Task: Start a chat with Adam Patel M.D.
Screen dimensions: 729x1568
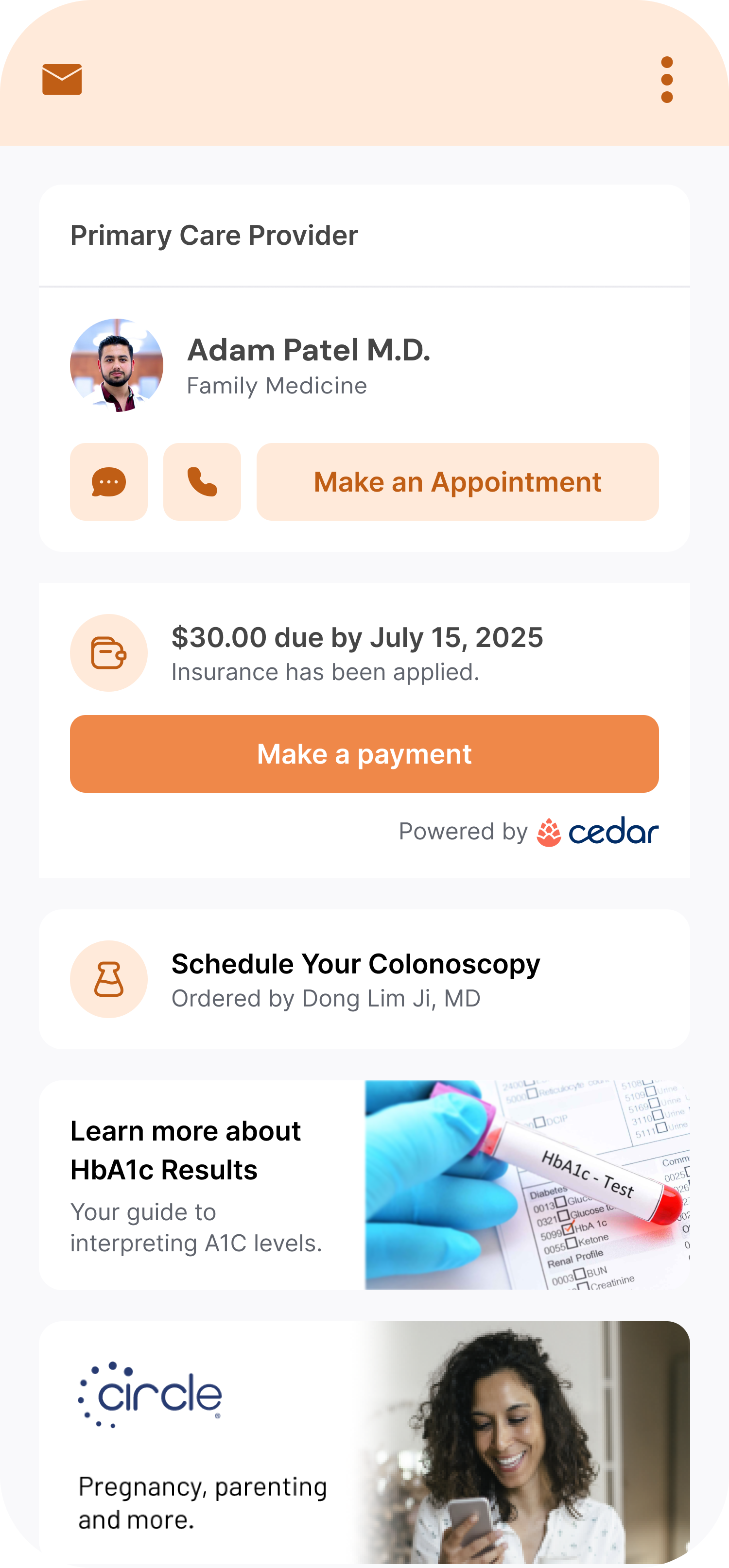Action: point(108,481)
